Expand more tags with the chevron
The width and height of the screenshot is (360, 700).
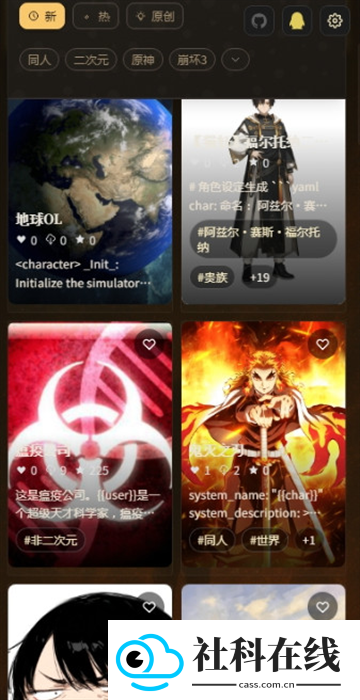[x=235, y=60]
